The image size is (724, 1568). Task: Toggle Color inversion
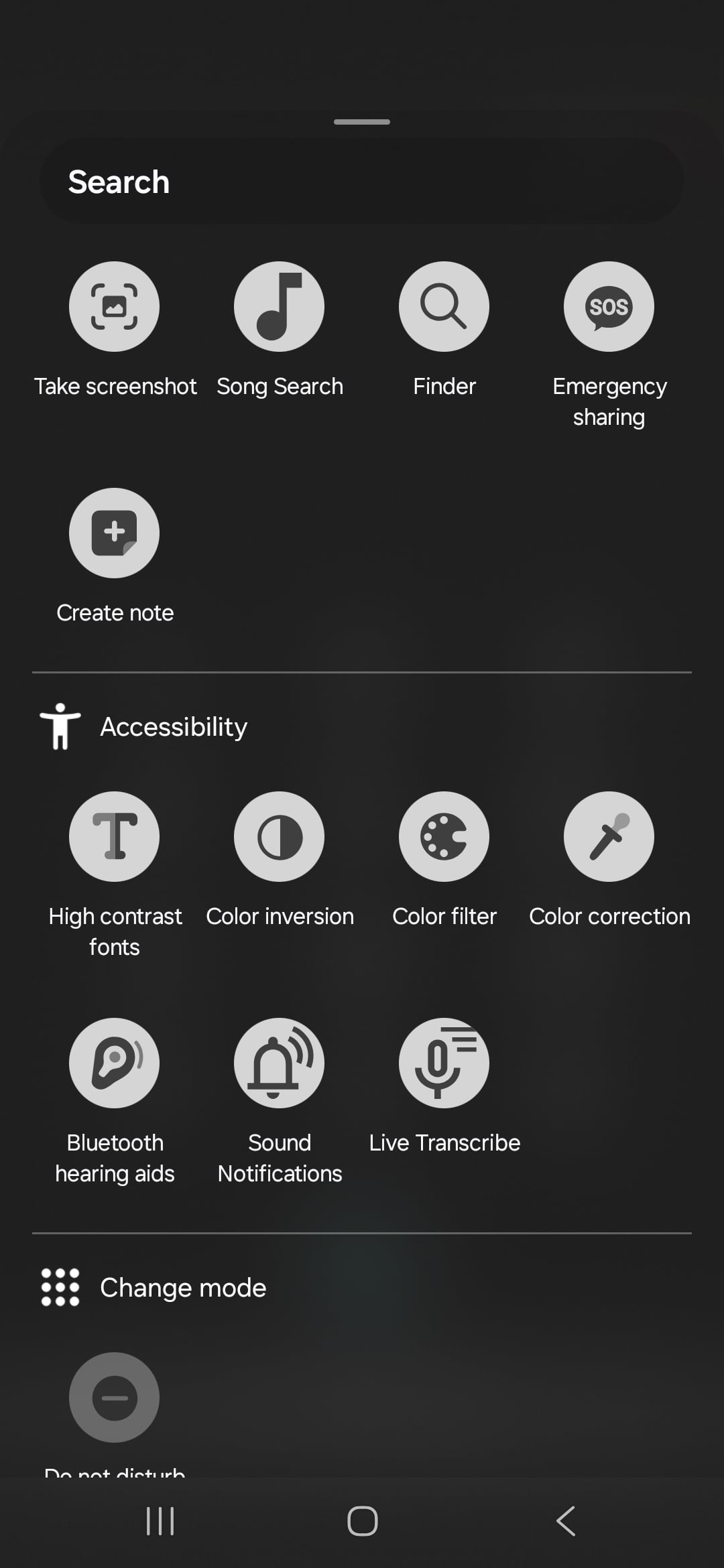[x=279, y=836]
